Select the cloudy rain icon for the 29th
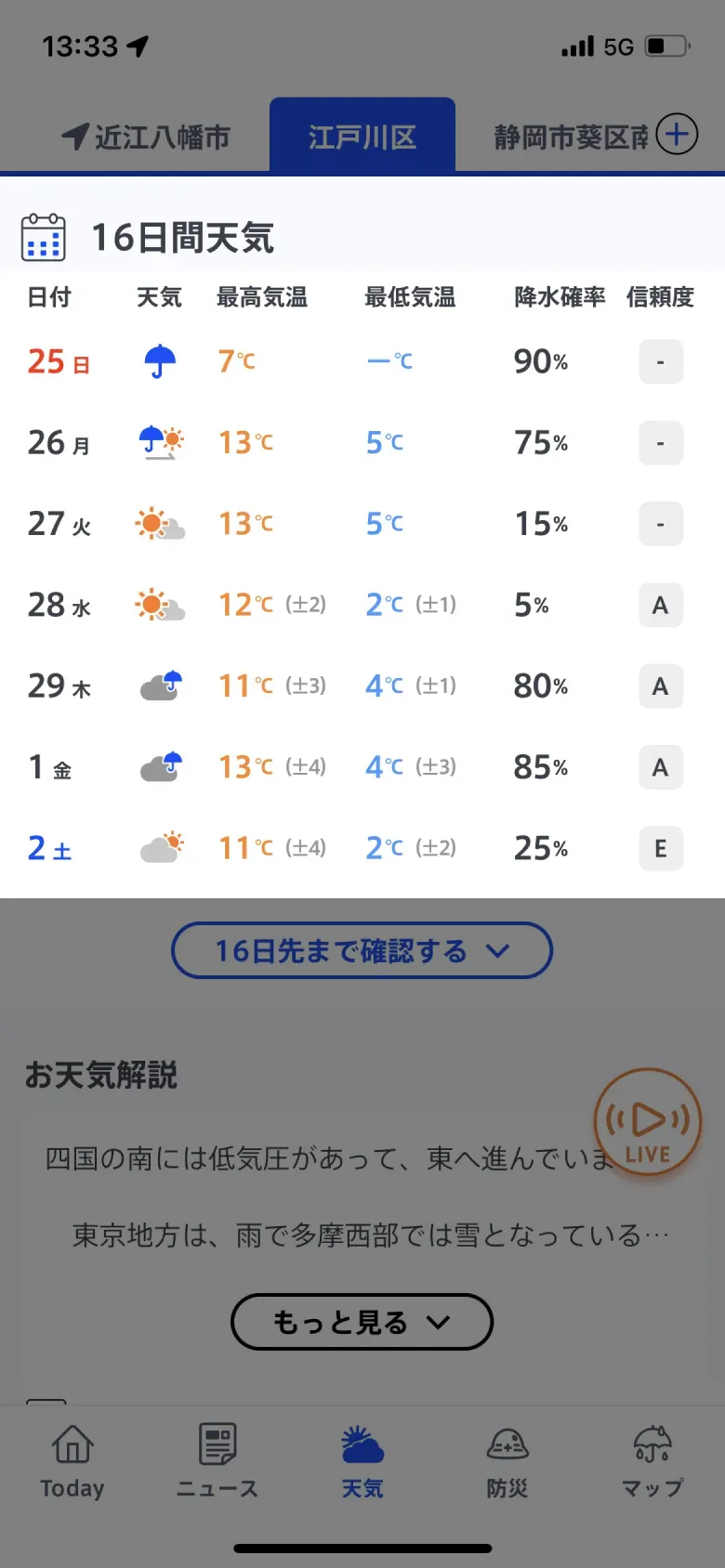The height and width of the screenshot is (1568, 725). click(160, 686)
